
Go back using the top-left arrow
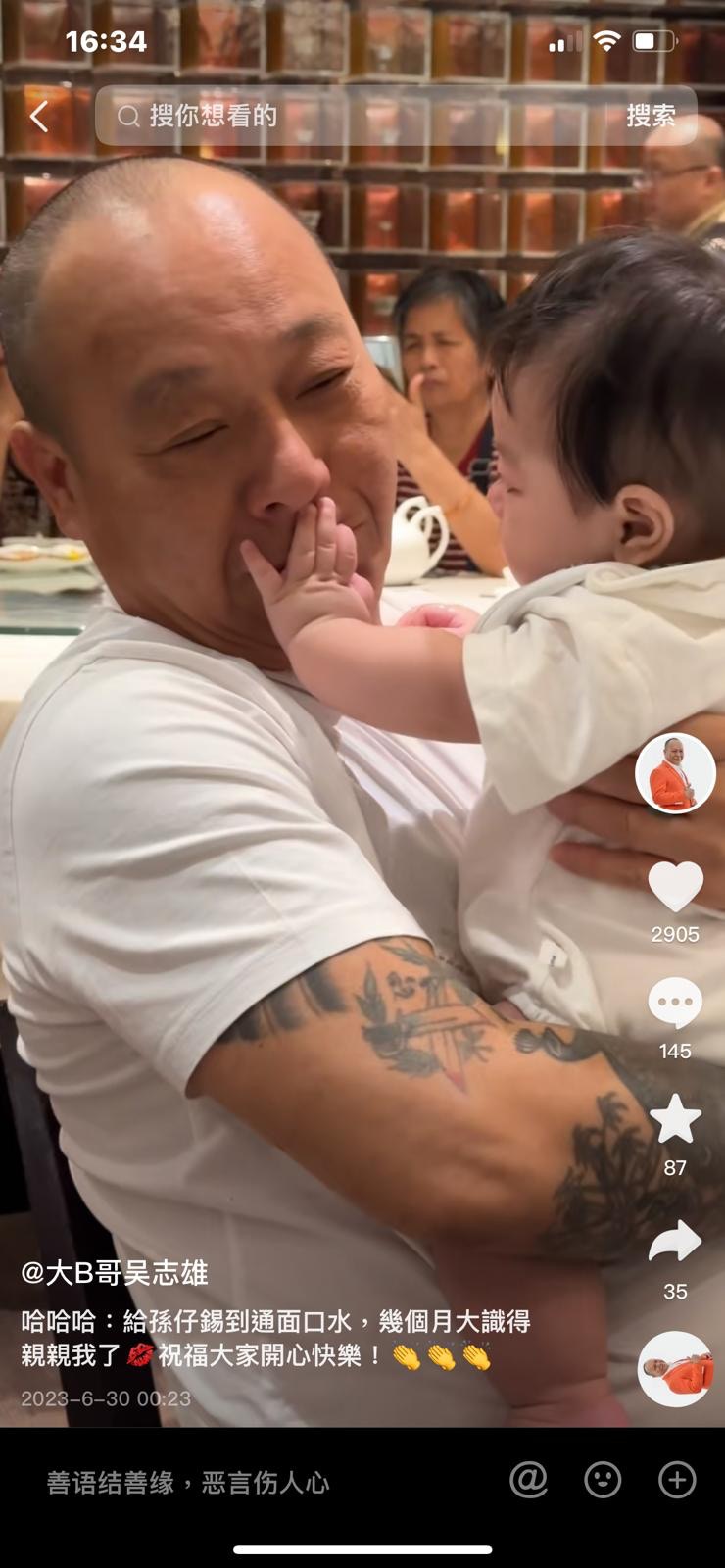coord(39,117)
